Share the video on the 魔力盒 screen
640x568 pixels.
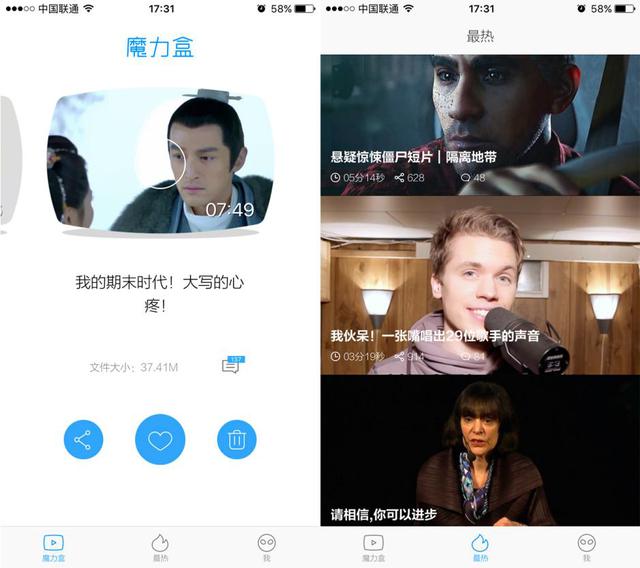tap(83, 440)
